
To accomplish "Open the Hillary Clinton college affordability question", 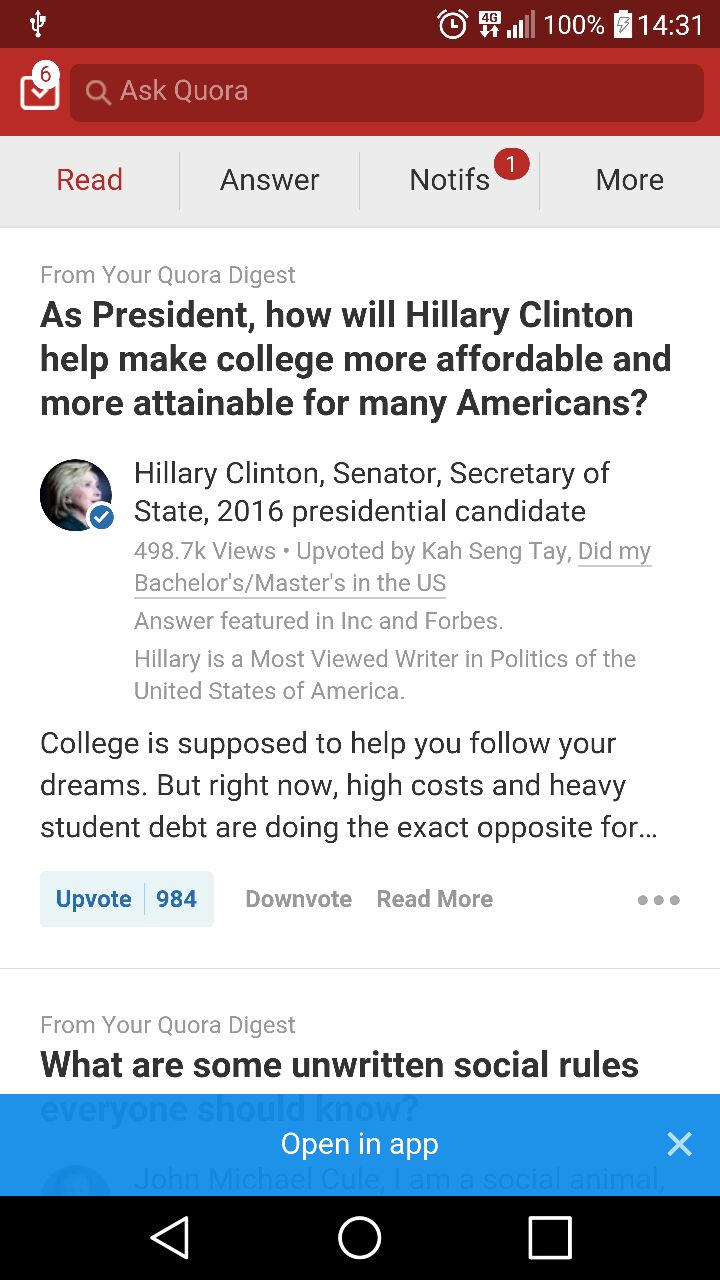I will pyautogui.click(x=355, y=359).
